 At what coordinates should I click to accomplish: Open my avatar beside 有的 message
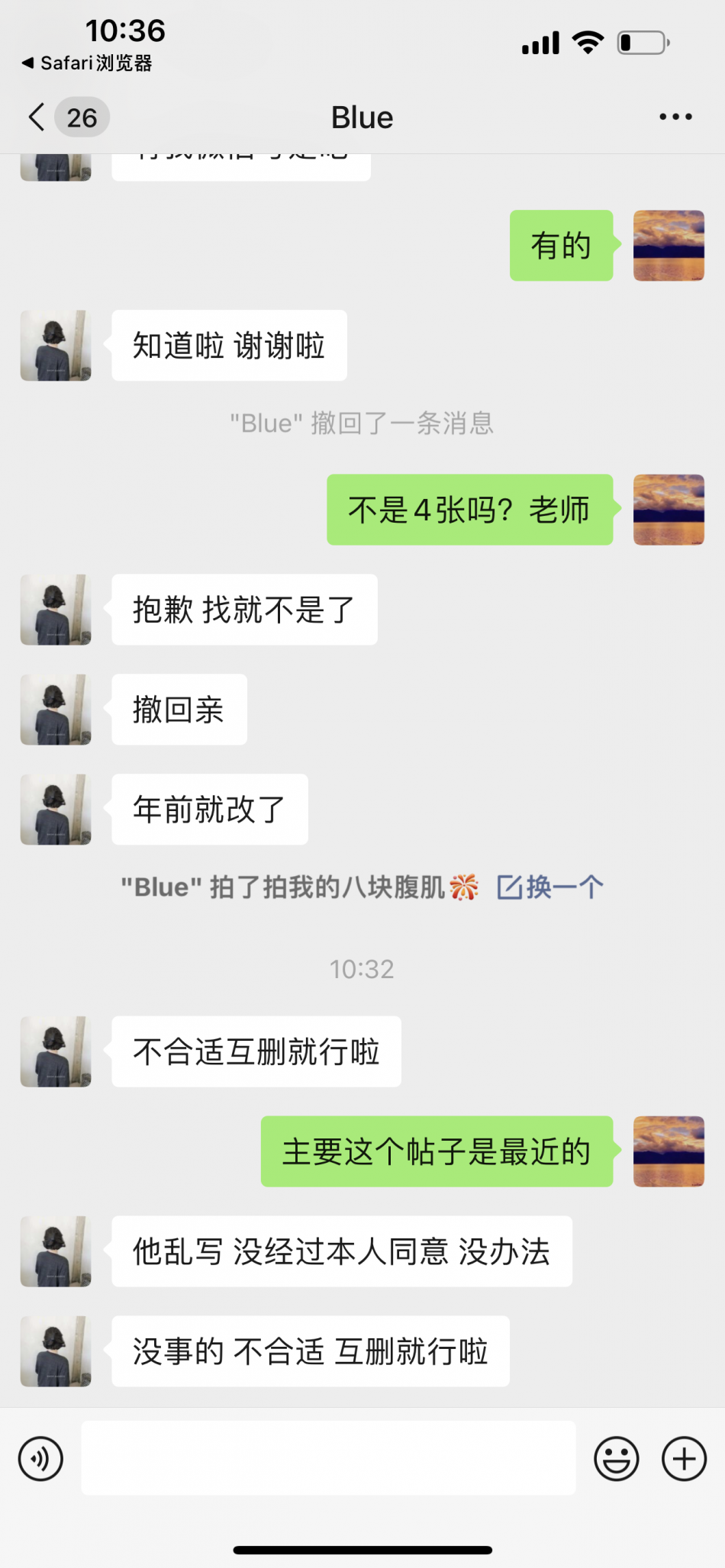pyautogui.click(x=669, y=246)
